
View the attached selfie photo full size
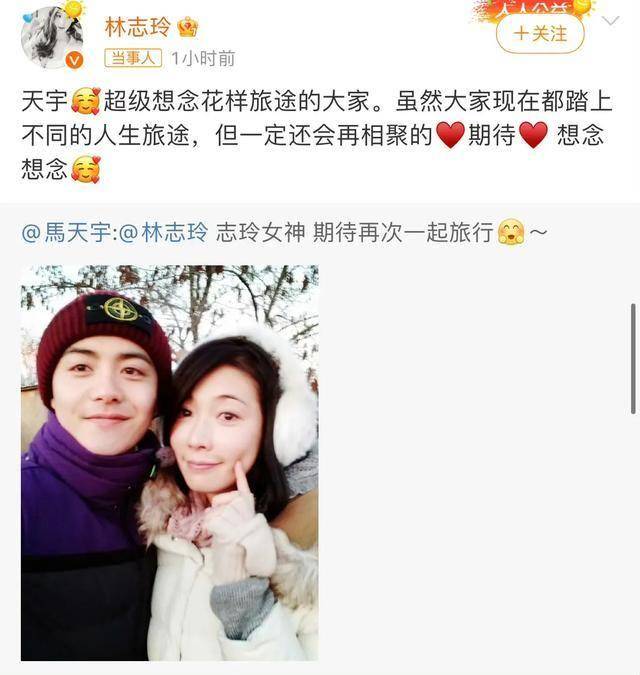click(x=169, y=462)
